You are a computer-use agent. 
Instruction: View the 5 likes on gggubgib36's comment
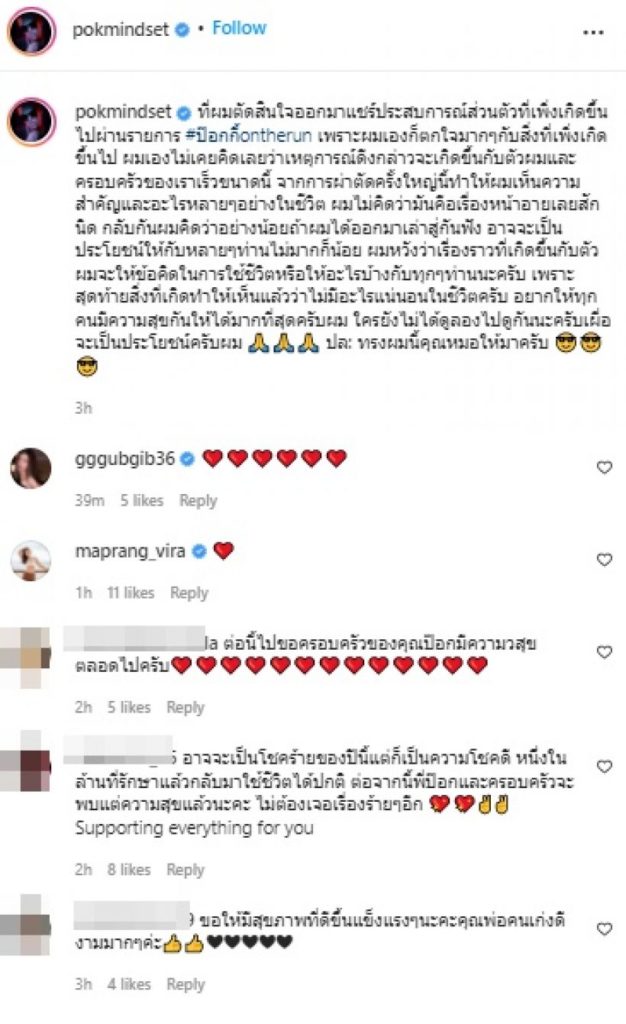click(142, 500)
